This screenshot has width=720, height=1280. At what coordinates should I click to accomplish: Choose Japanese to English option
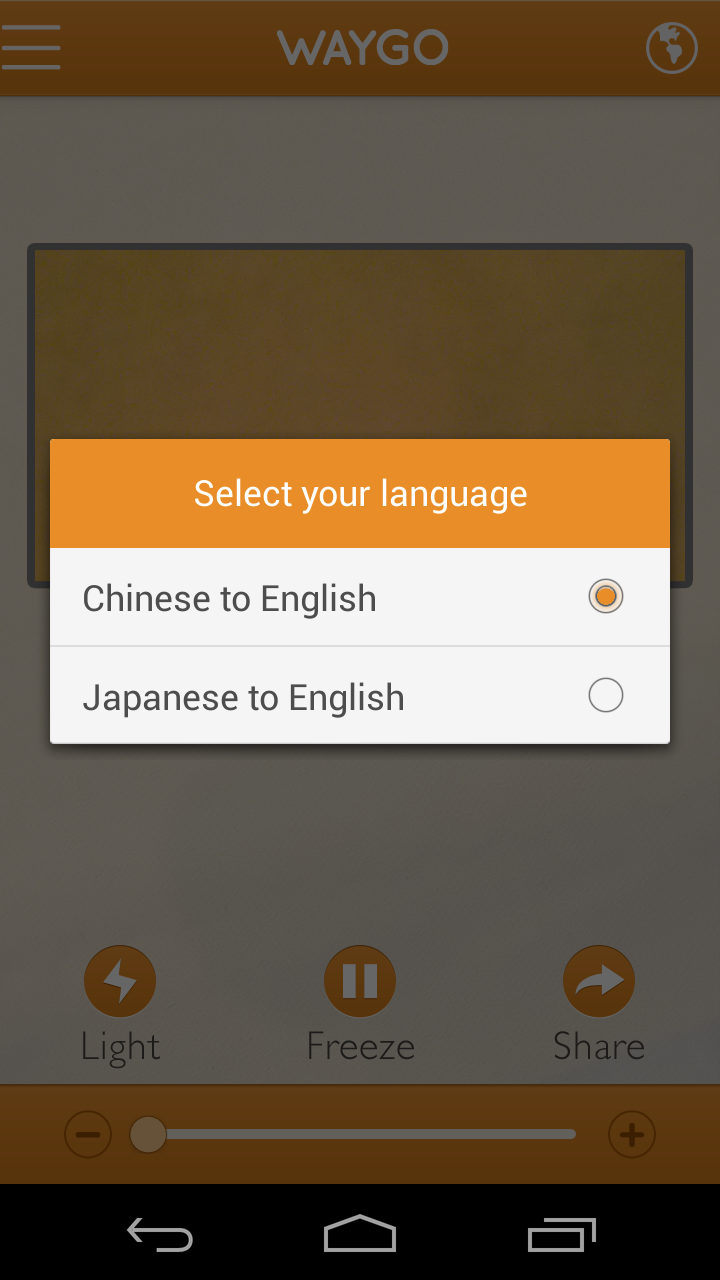click(359, 696)
